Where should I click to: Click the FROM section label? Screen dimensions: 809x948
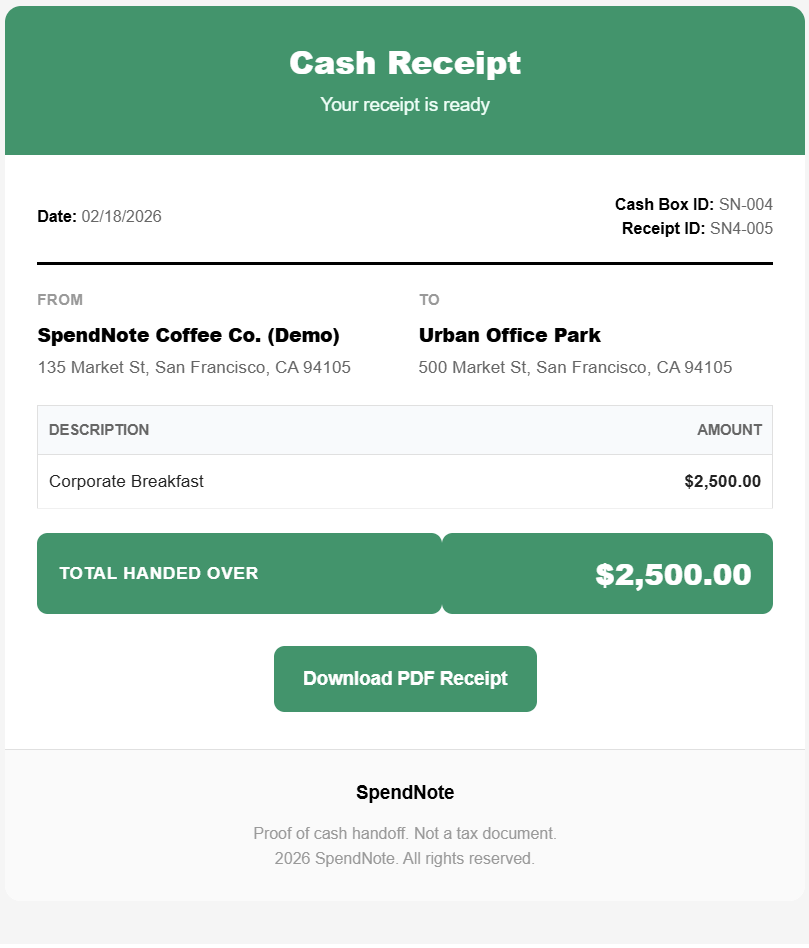pyautogui.click(x=60, y=299)
